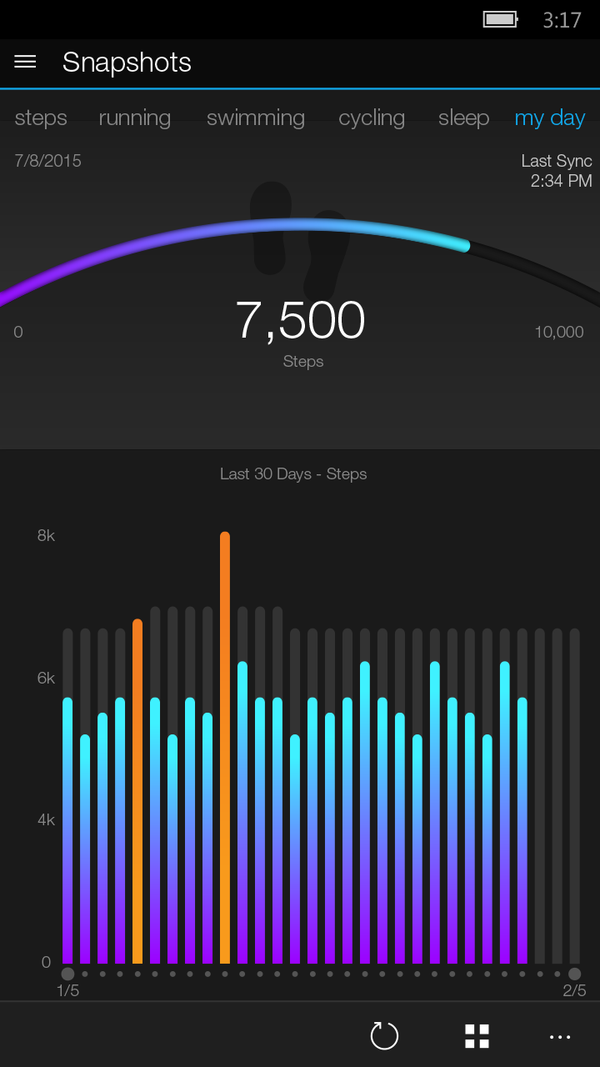This screenshot has width=600, height=1067.
Task: Open the hamburger navigation menu
Action: pyautogui.click(x=25, y=62)
